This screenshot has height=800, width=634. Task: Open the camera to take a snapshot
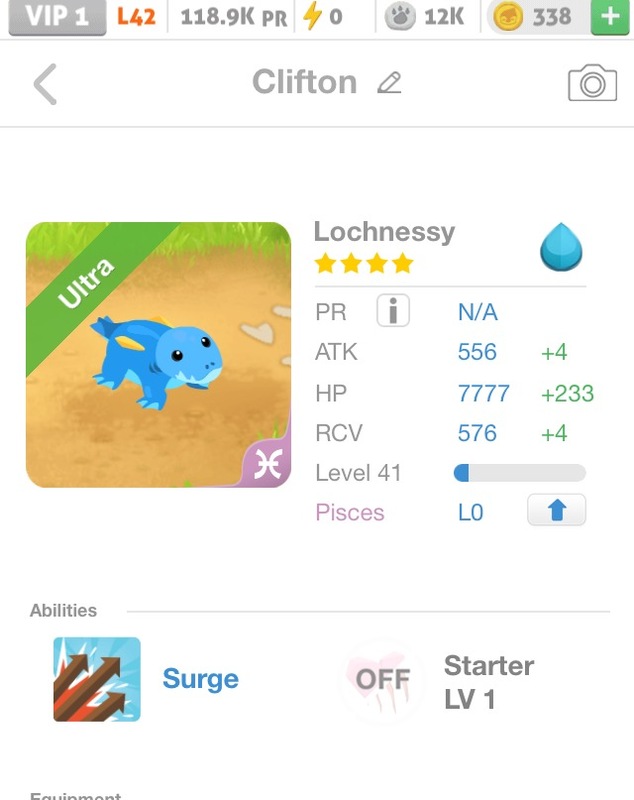click(x=592, y=83)
